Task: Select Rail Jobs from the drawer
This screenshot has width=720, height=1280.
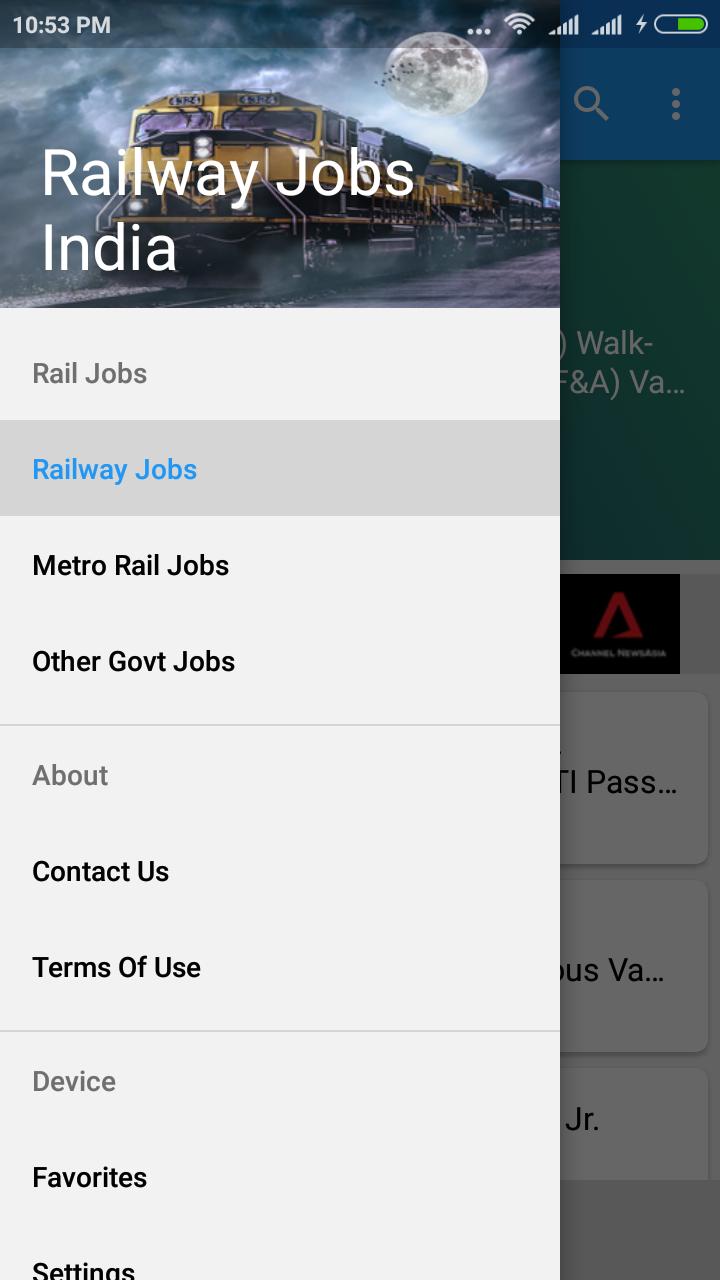Action: 90,372
